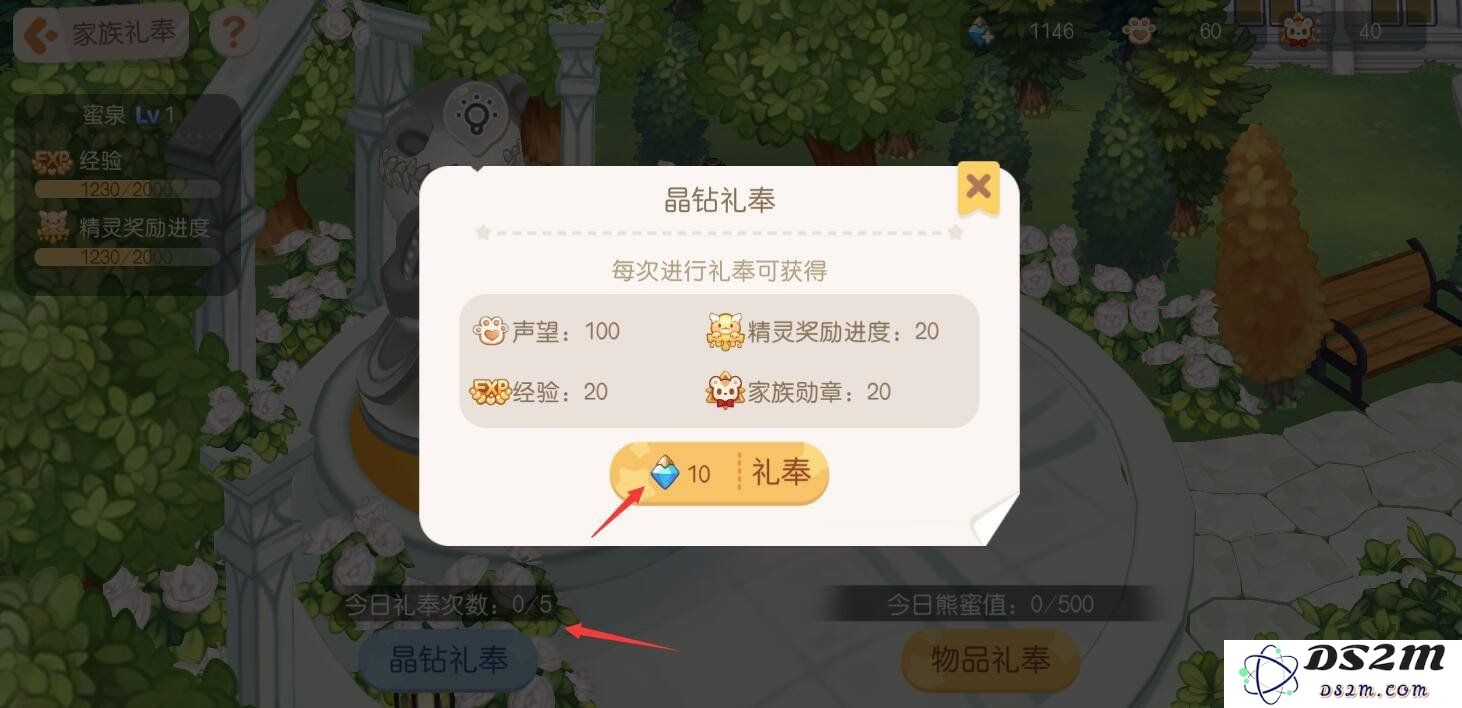Select the 物品礼奉 button
The width and height of the screenshot is (1462, 708).
(x=990, y=660)
